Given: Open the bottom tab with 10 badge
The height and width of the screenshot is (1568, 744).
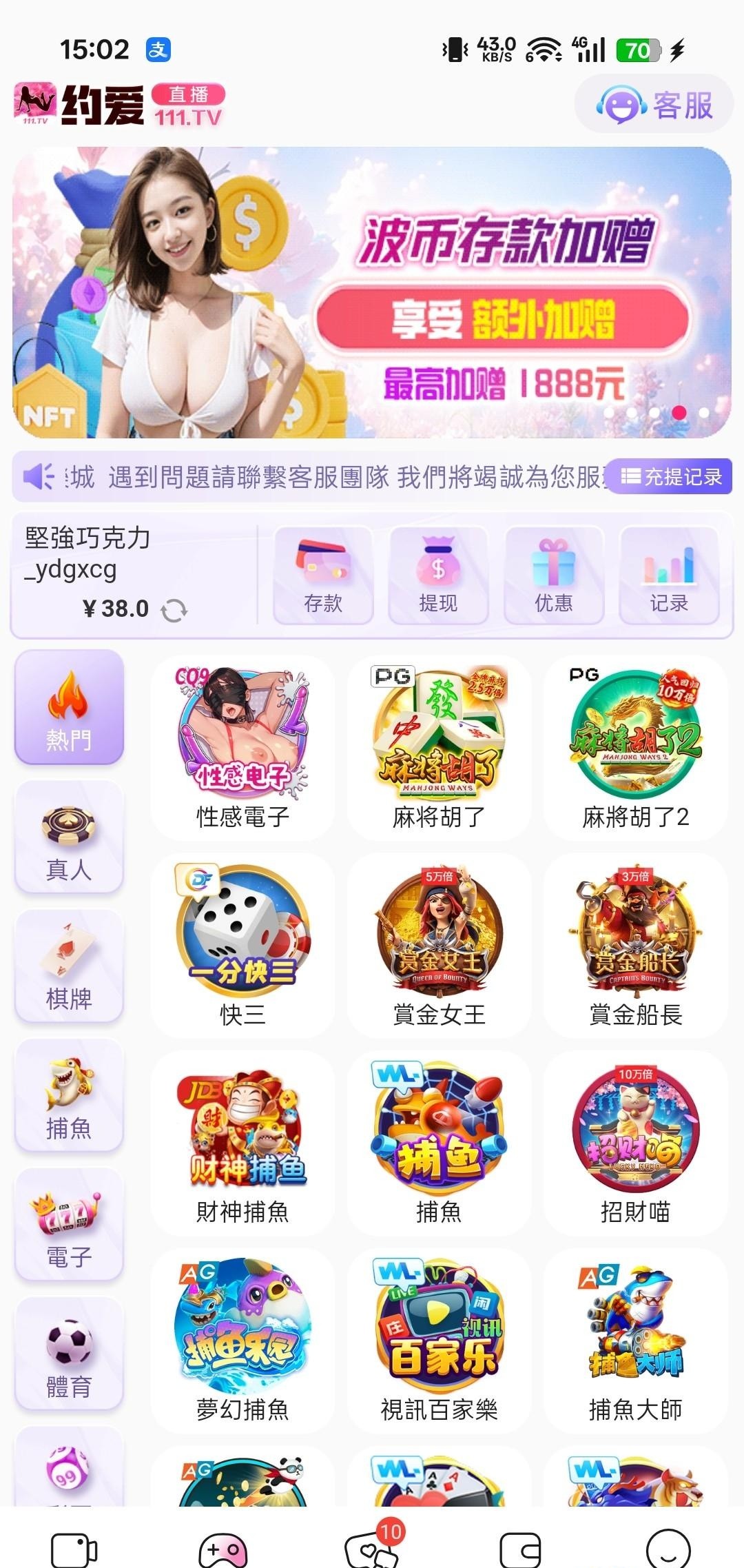Looking at the screenshot, I should coord(372,1547).
